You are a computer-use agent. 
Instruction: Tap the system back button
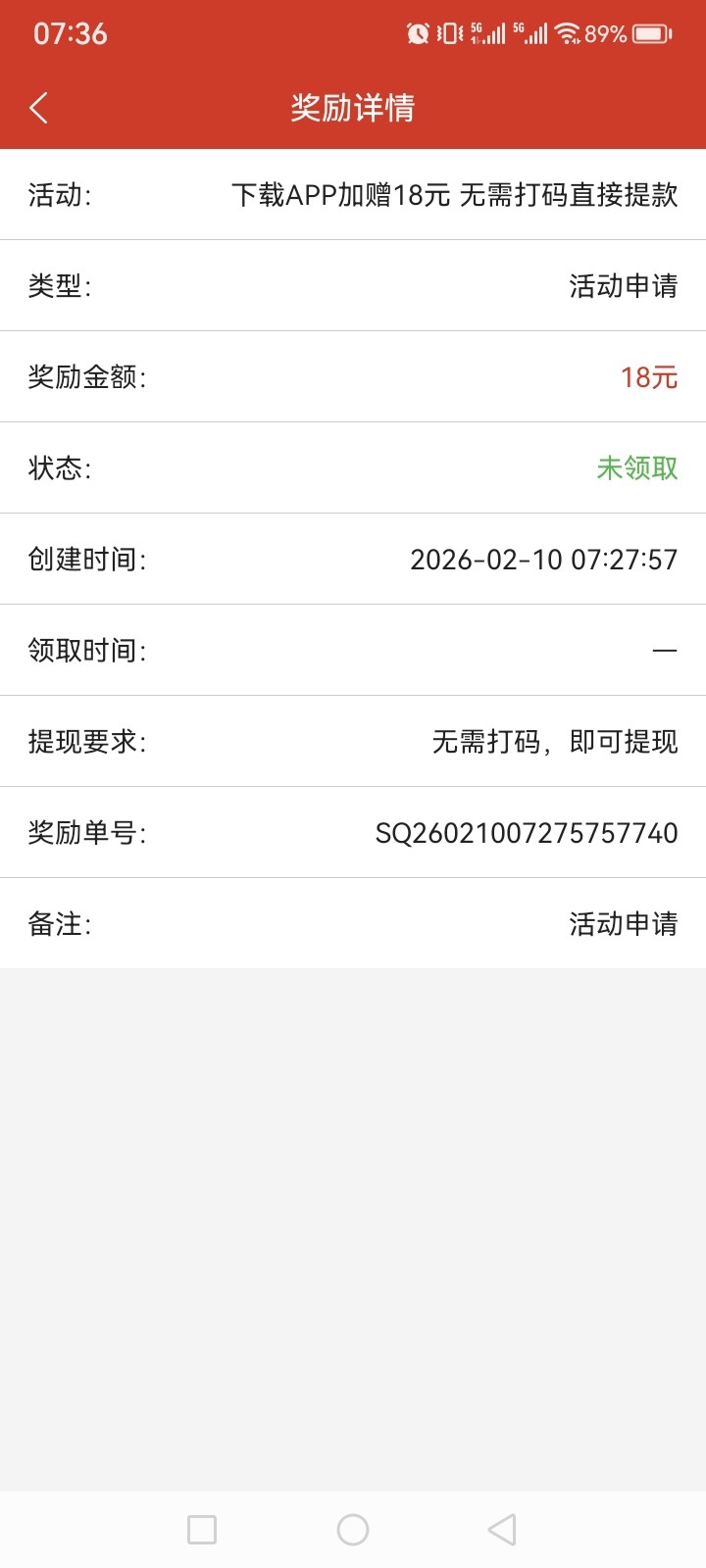pos(502,1530)
